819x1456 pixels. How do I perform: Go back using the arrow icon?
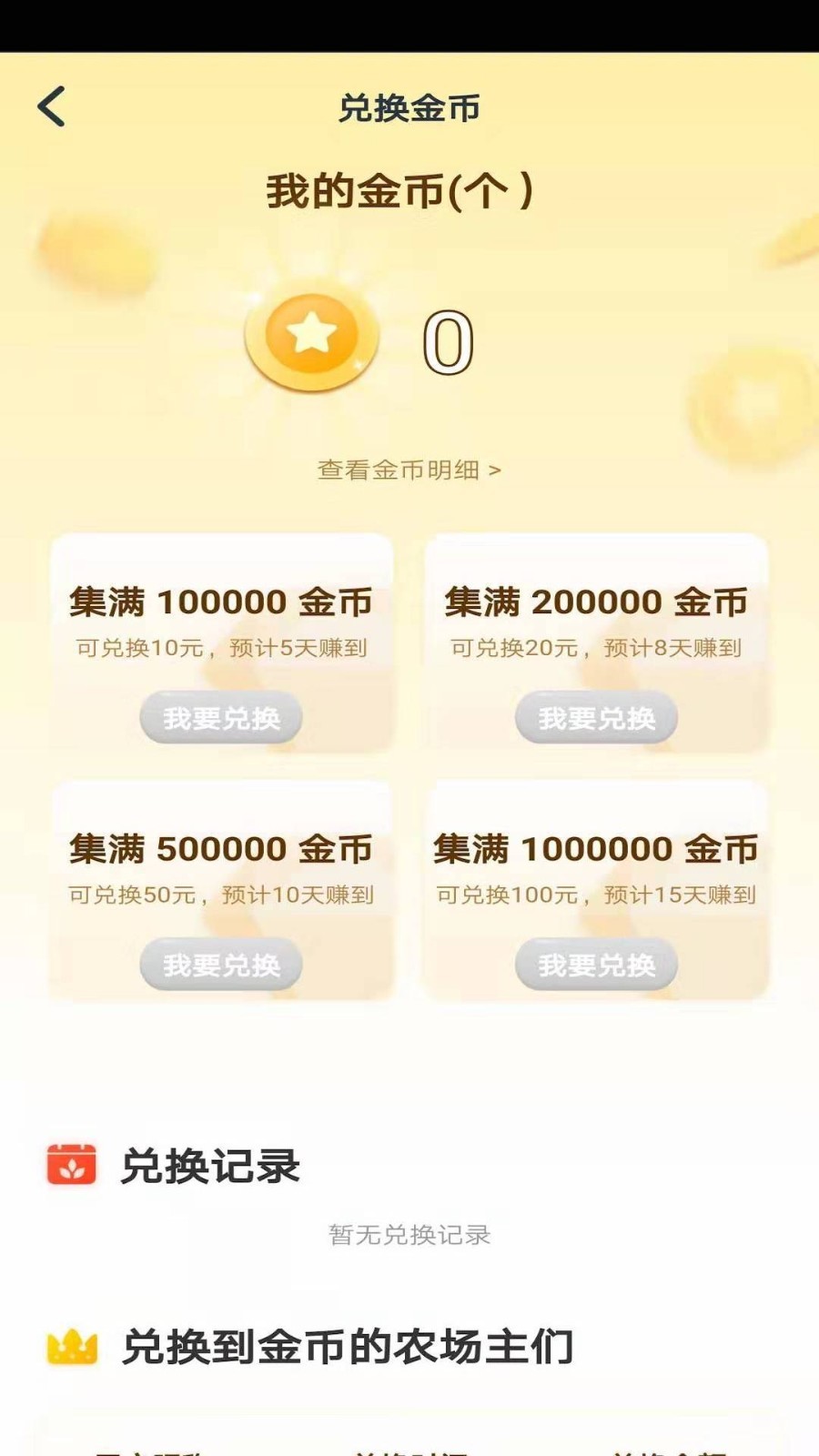coord(52,107)
